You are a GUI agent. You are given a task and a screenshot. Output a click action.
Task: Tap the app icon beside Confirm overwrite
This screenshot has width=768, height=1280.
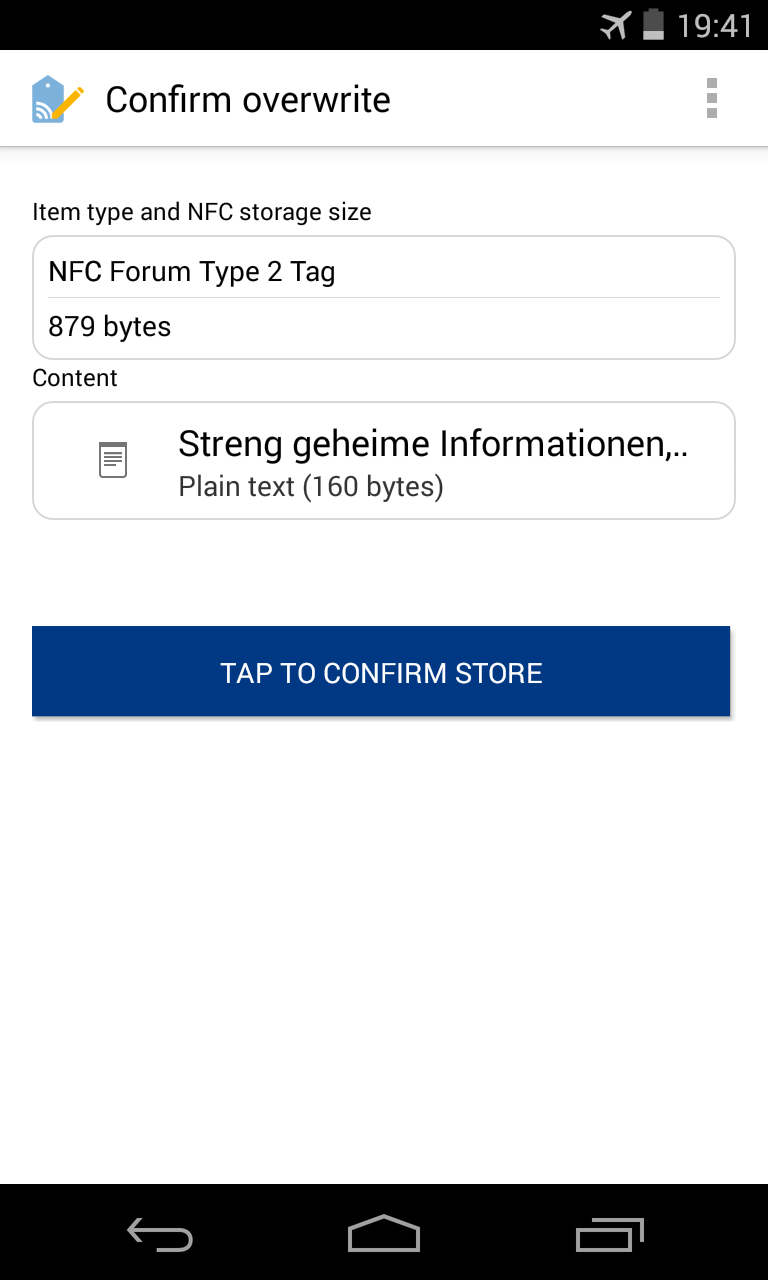tap(57, 99)
